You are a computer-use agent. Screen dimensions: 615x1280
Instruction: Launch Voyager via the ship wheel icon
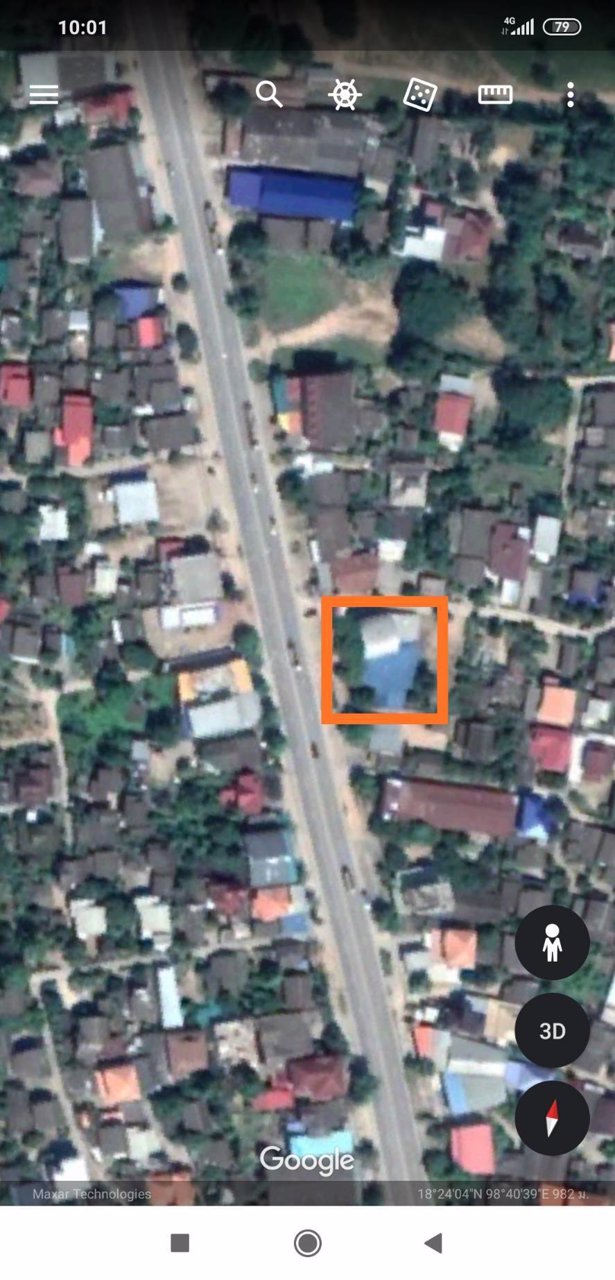344,95
